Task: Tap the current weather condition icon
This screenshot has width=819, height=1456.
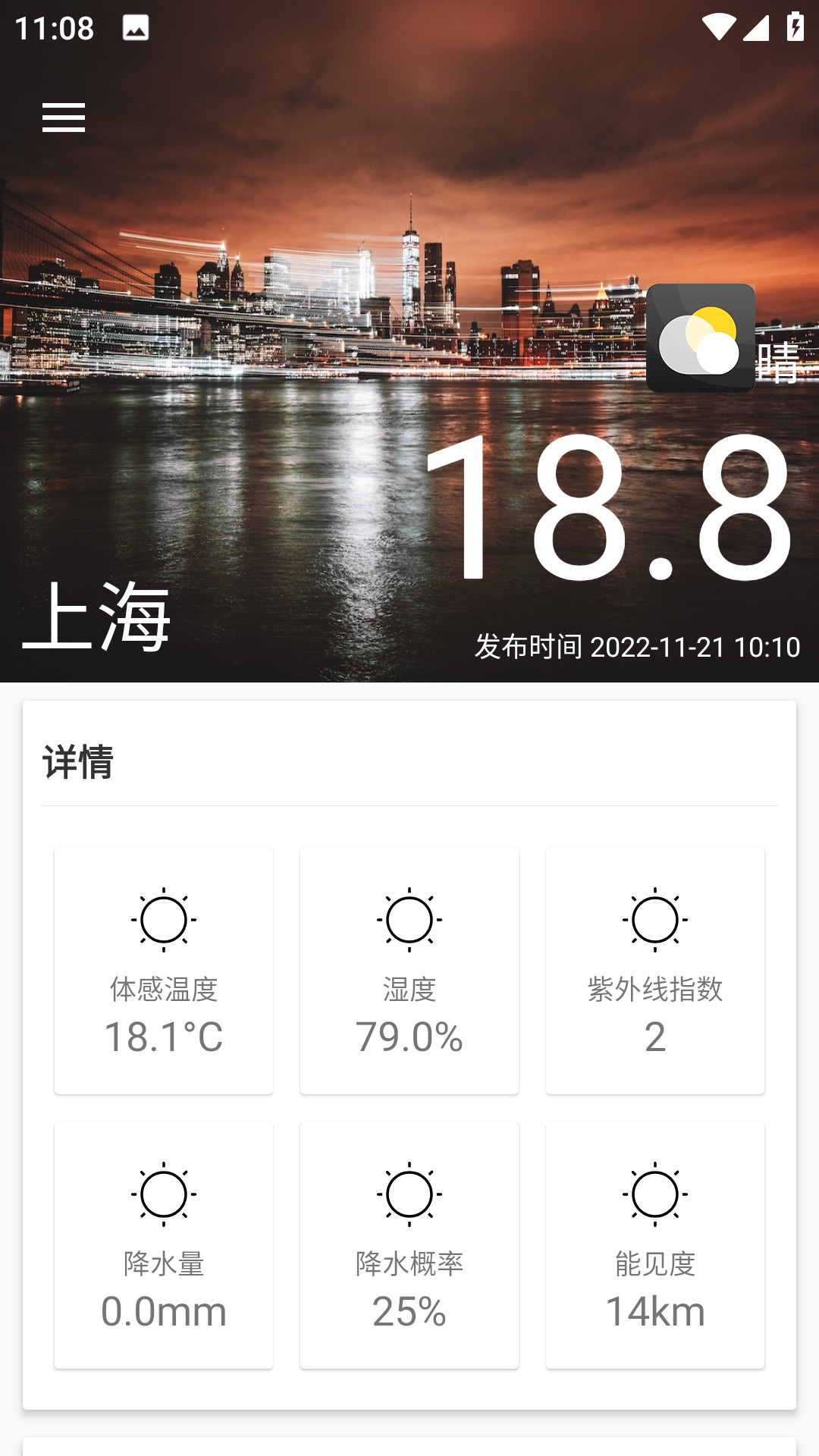Action: [x=701, y=336]
